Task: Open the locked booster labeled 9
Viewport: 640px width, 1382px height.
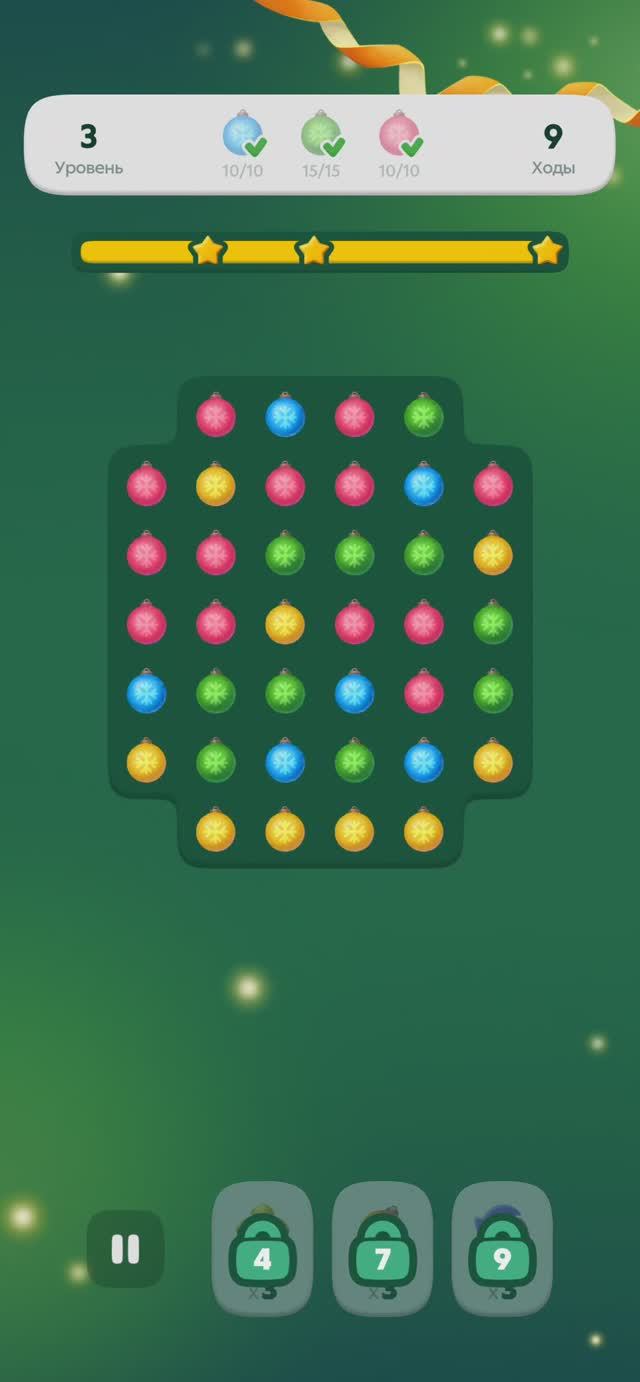Action: point(502,1249)
